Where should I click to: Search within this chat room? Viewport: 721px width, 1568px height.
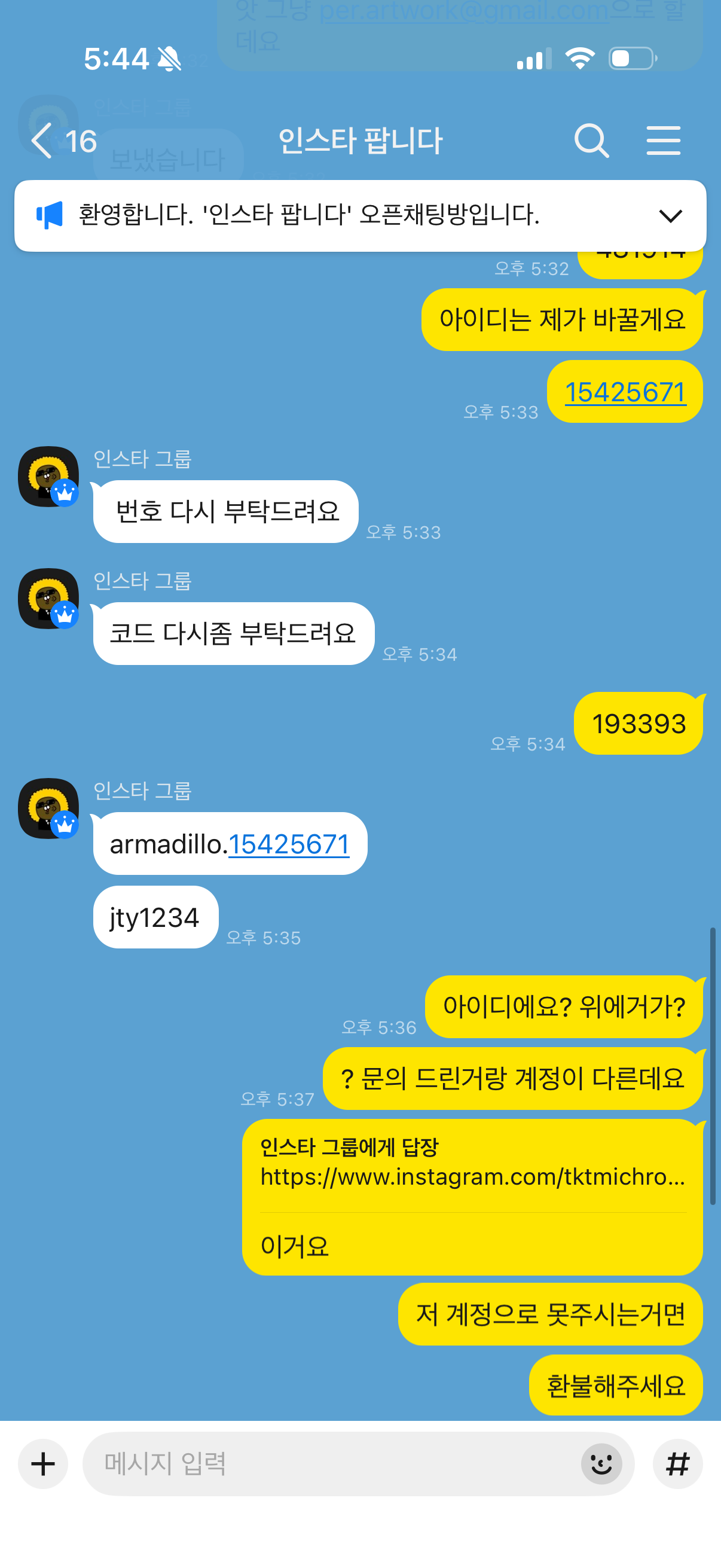tap(591, 141)
